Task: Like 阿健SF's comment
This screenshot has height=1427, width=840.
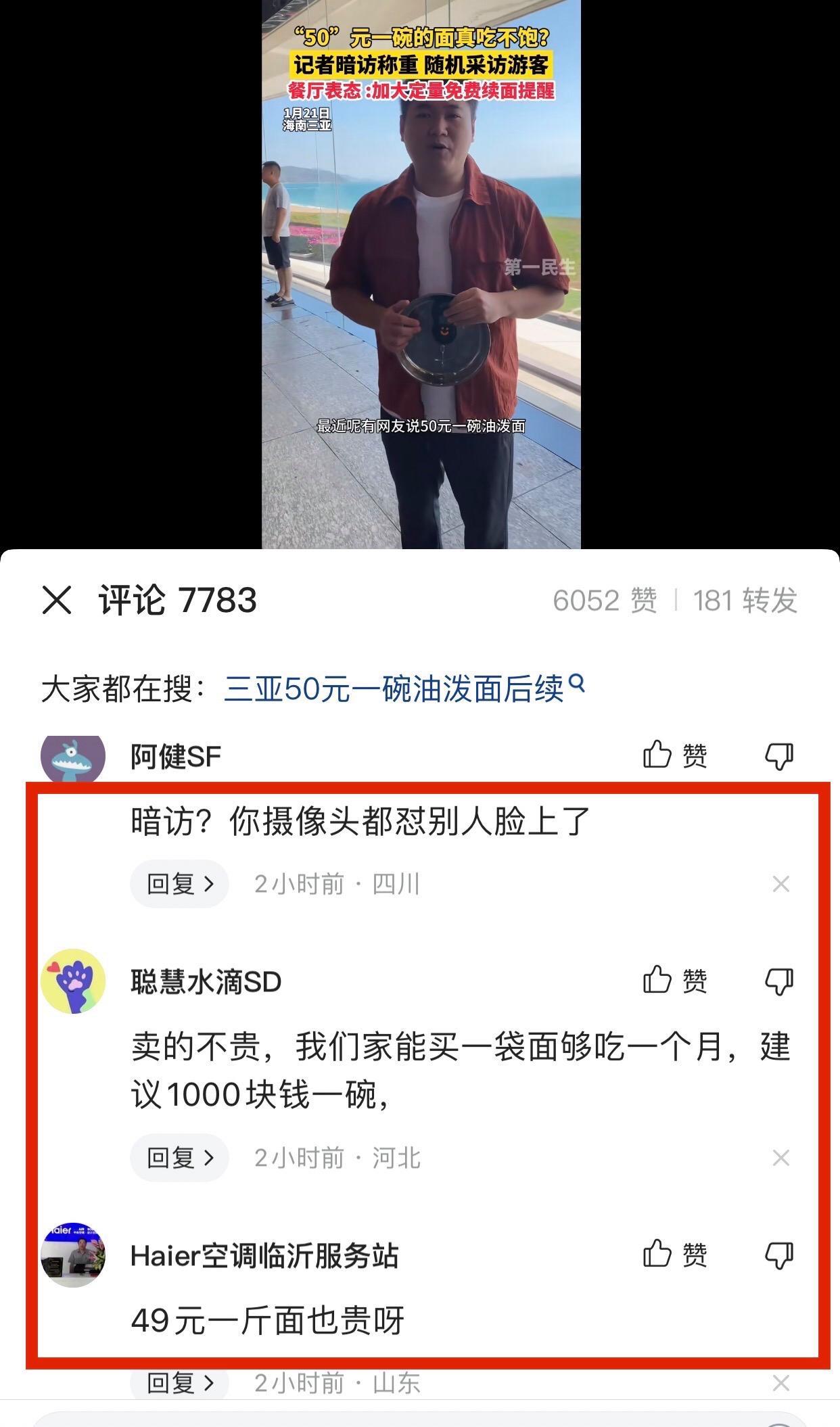Action: (674, 755)
